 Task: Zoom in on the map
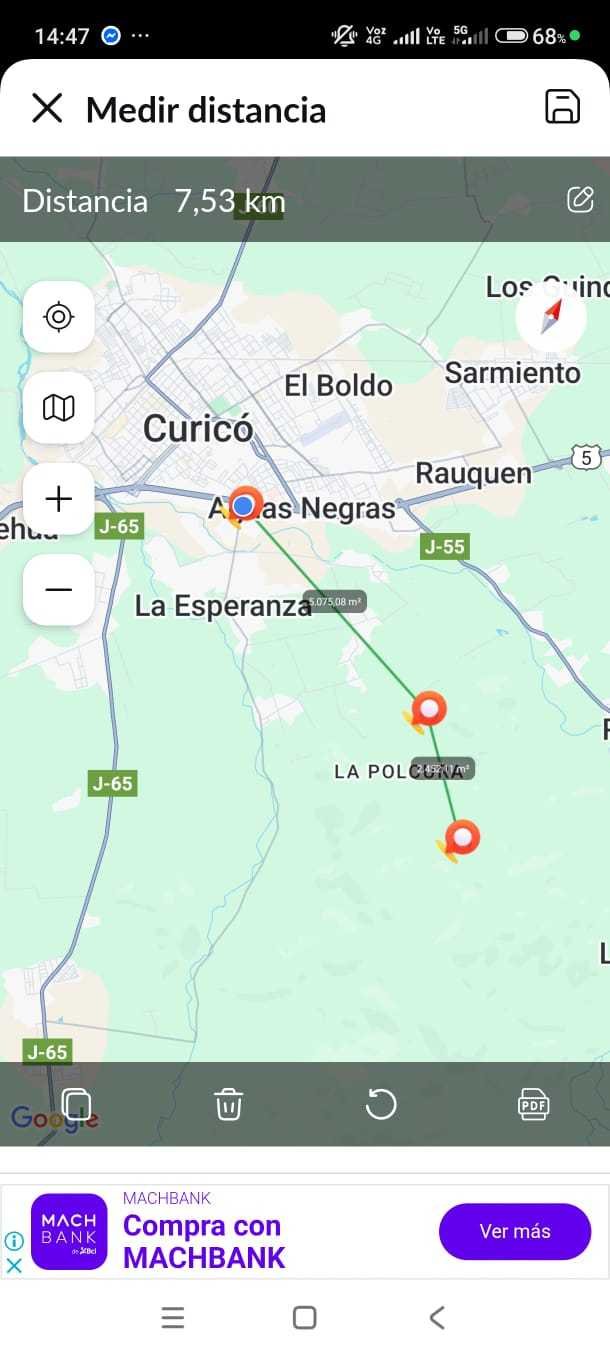click(x=59, y=498)
